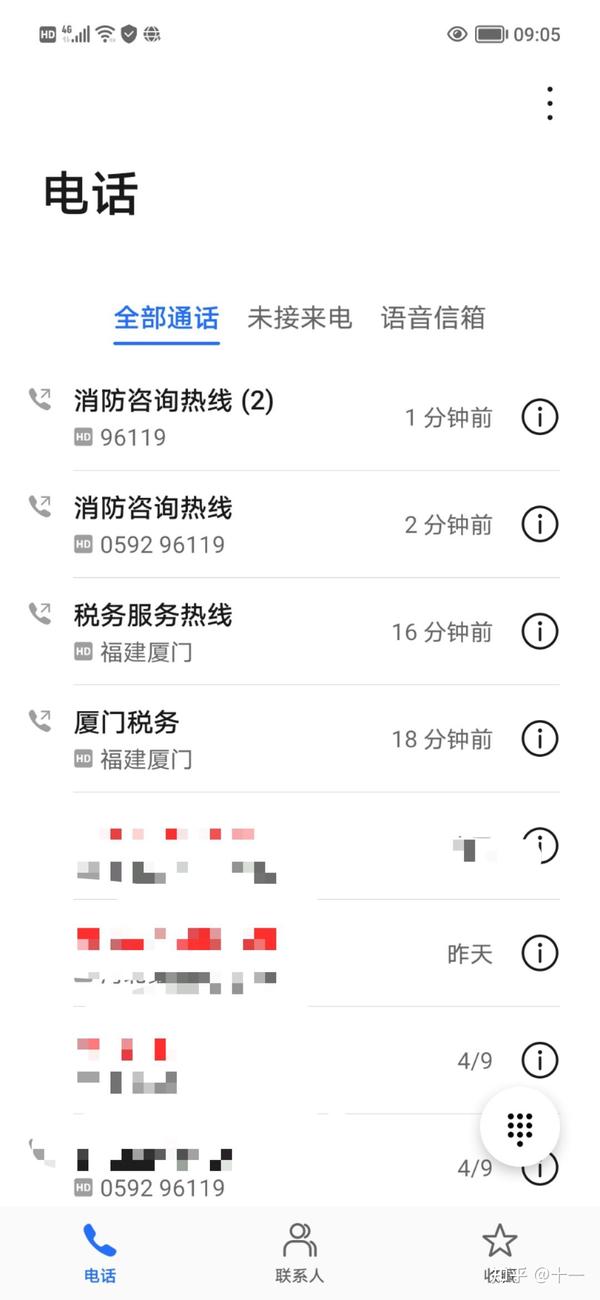Viewport: 600px width, 1300px height.
Task: Show details for 厦门税务 call
Action: (540, 738)
